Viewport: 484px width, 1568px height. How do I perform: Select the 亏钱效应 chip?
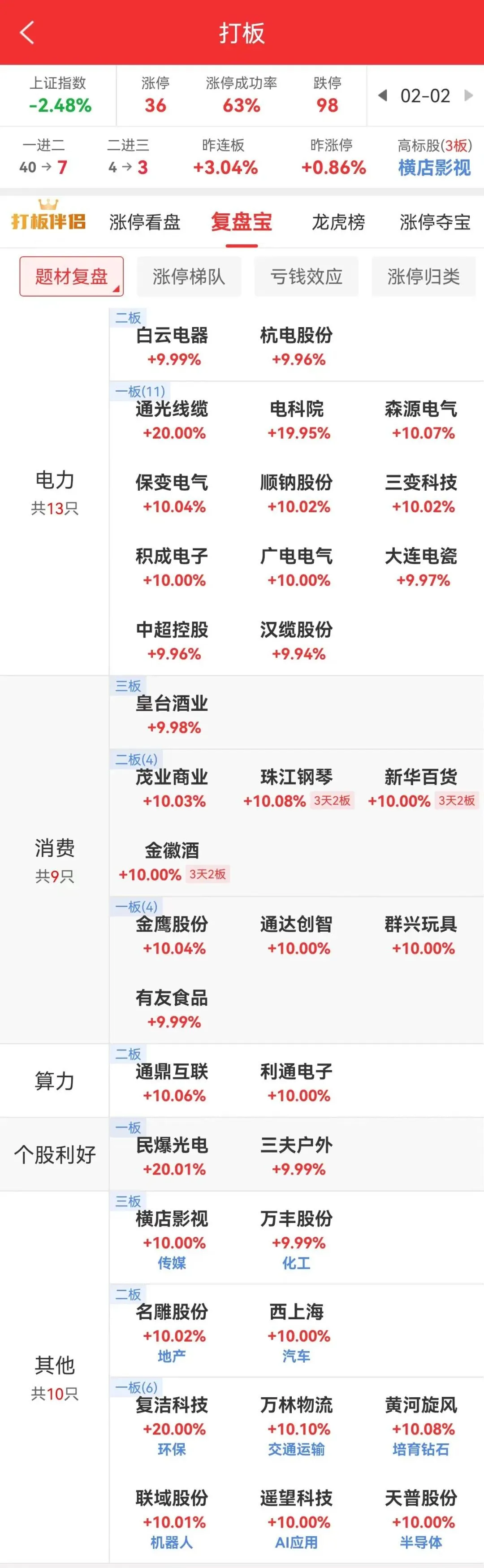[306, 277]
